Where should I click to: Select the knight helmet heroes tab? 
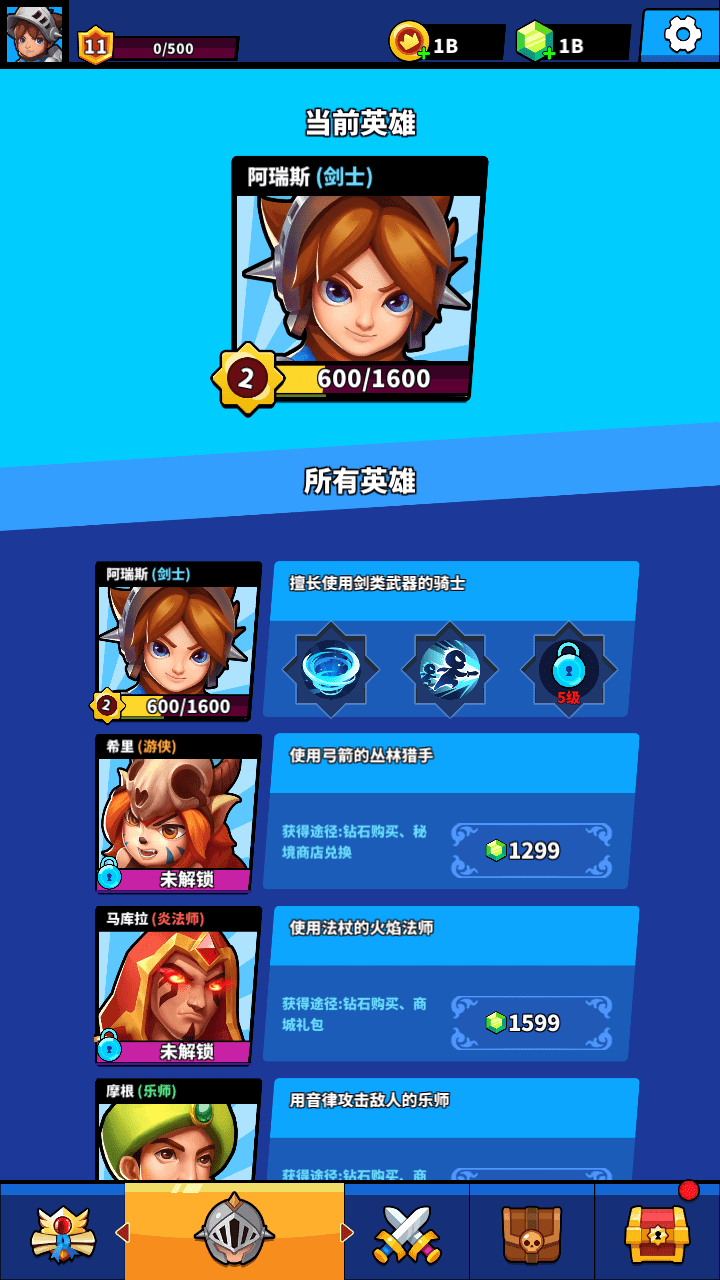234,1230
